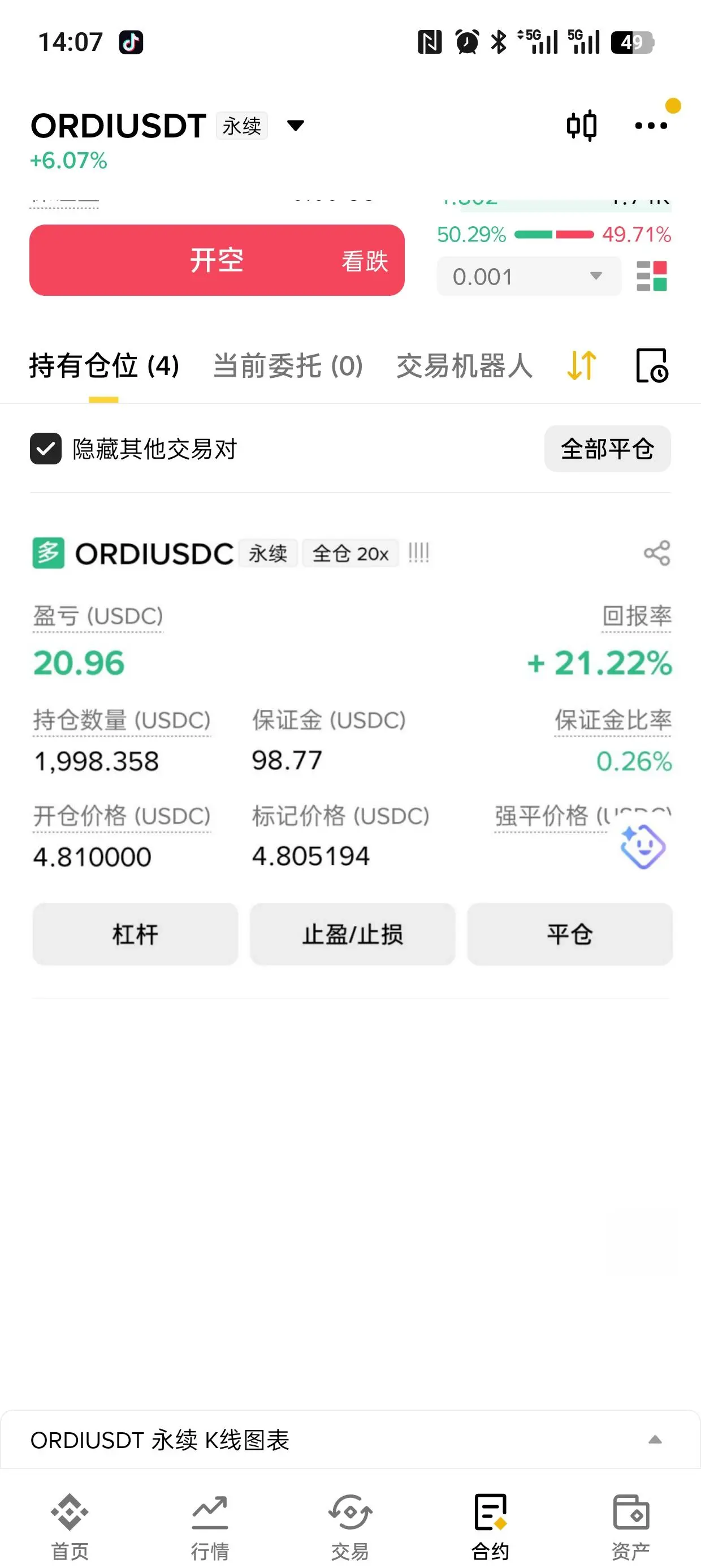The image size is (701, 1568).
Task: Tap 全部平仓 to close all positions
Action: tap(607, 449)
